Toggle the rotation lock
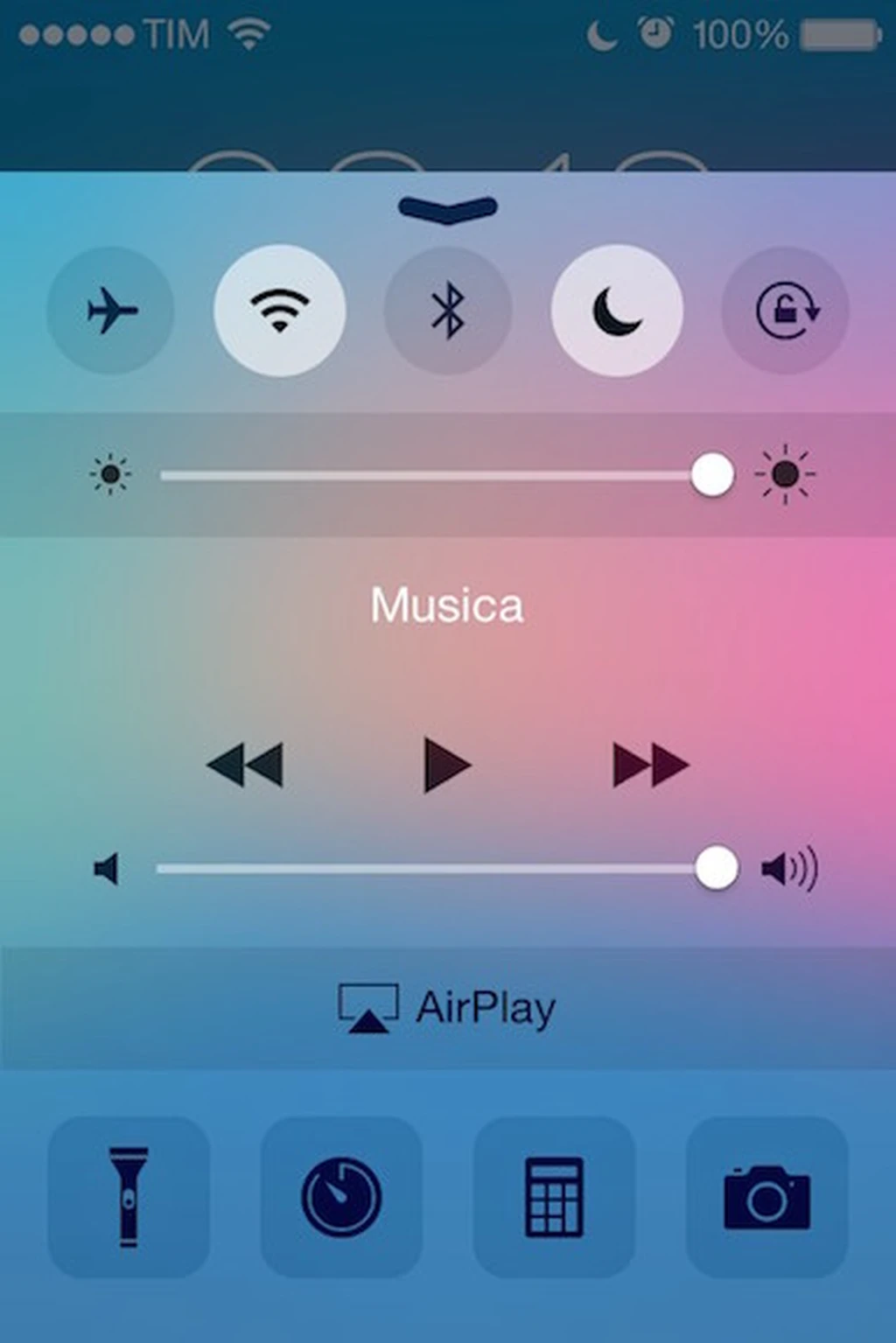The height and width of the screenshot is (1343, 896). click(x=785, y=311)
